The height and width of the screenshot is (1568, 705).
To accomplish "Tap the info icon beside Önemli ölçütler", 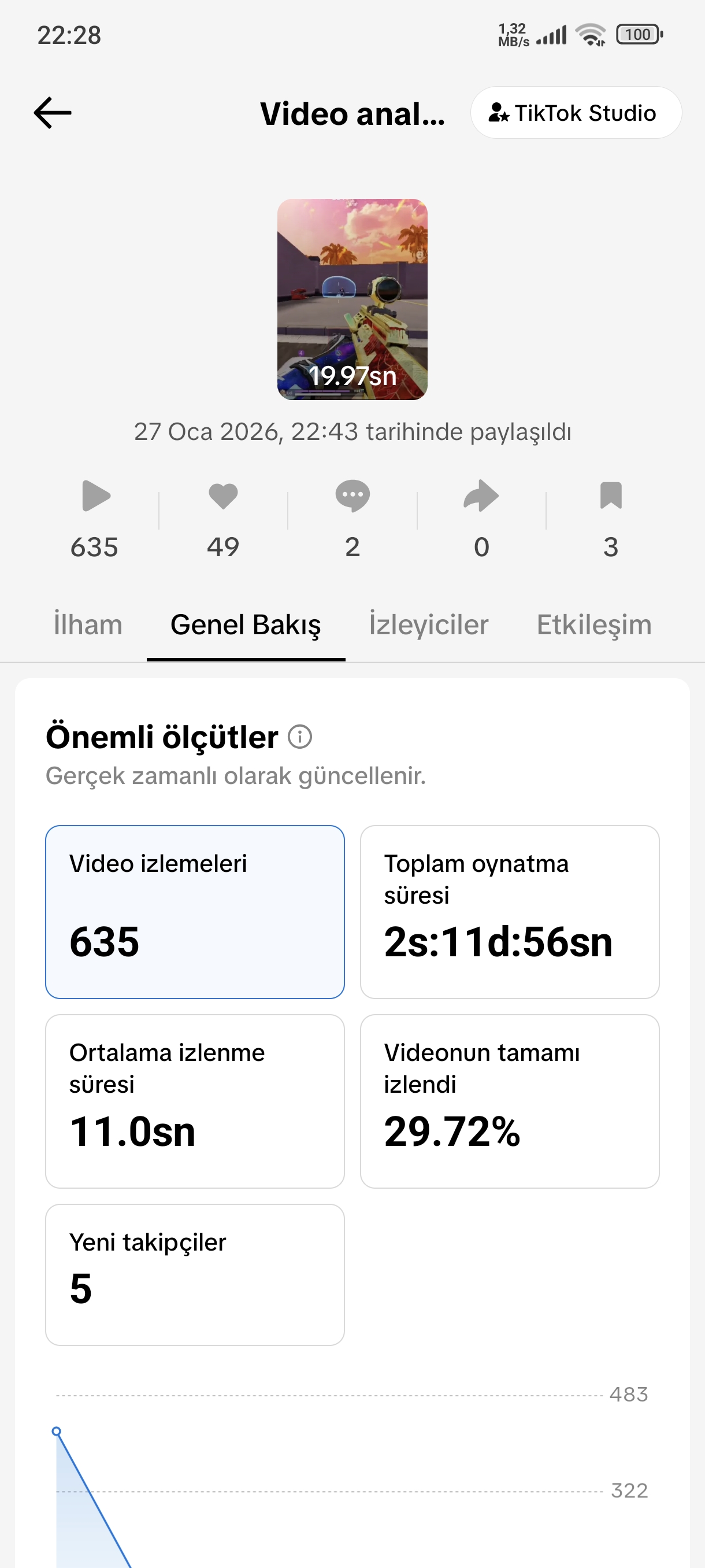I will point(300,737).
